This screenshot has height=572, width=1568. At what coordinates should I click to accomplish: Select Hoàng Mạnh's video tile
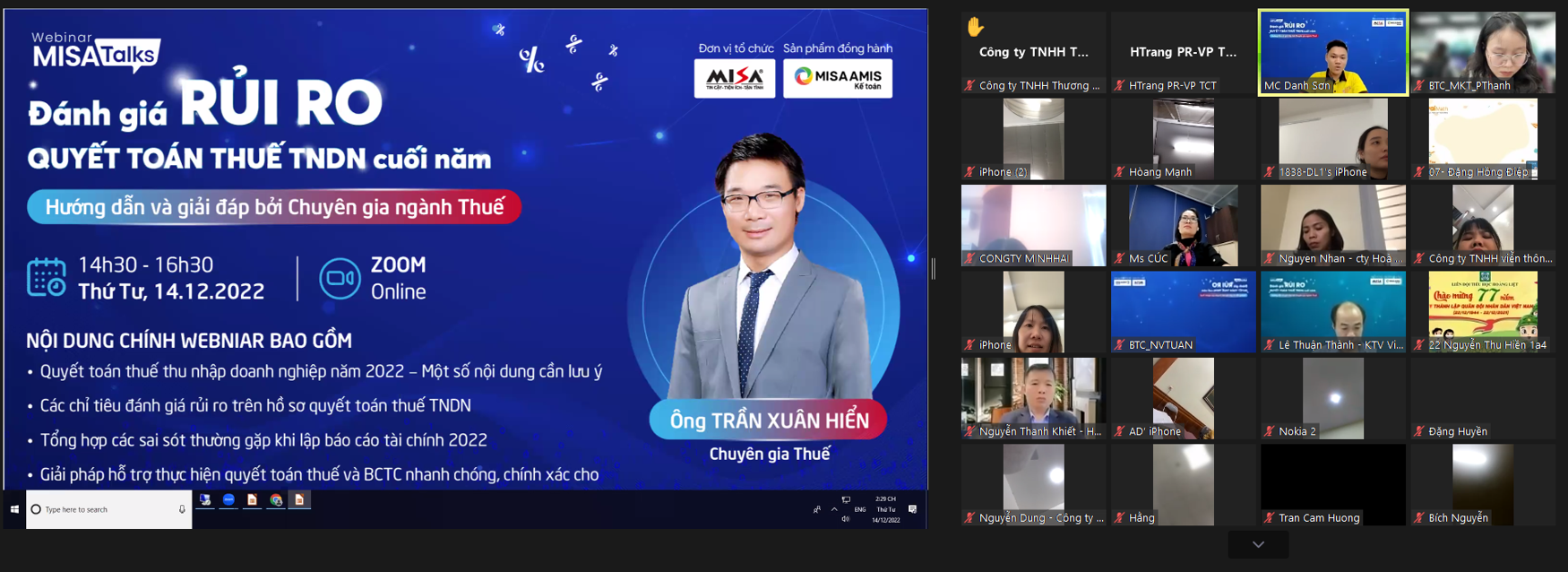(x=1183, y=138)
